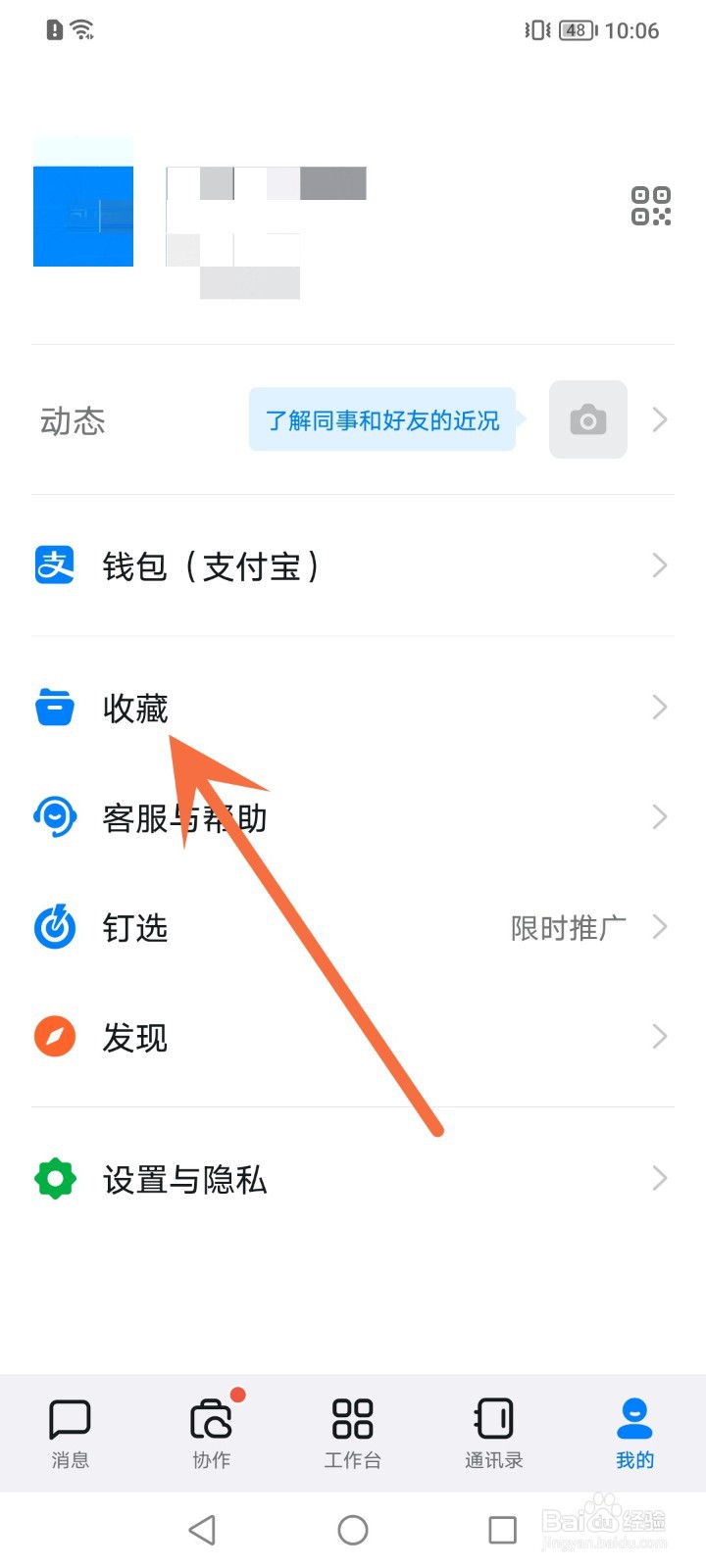
Task: Select the 发现 compass icon
Action: click(x=54, y=1036)
